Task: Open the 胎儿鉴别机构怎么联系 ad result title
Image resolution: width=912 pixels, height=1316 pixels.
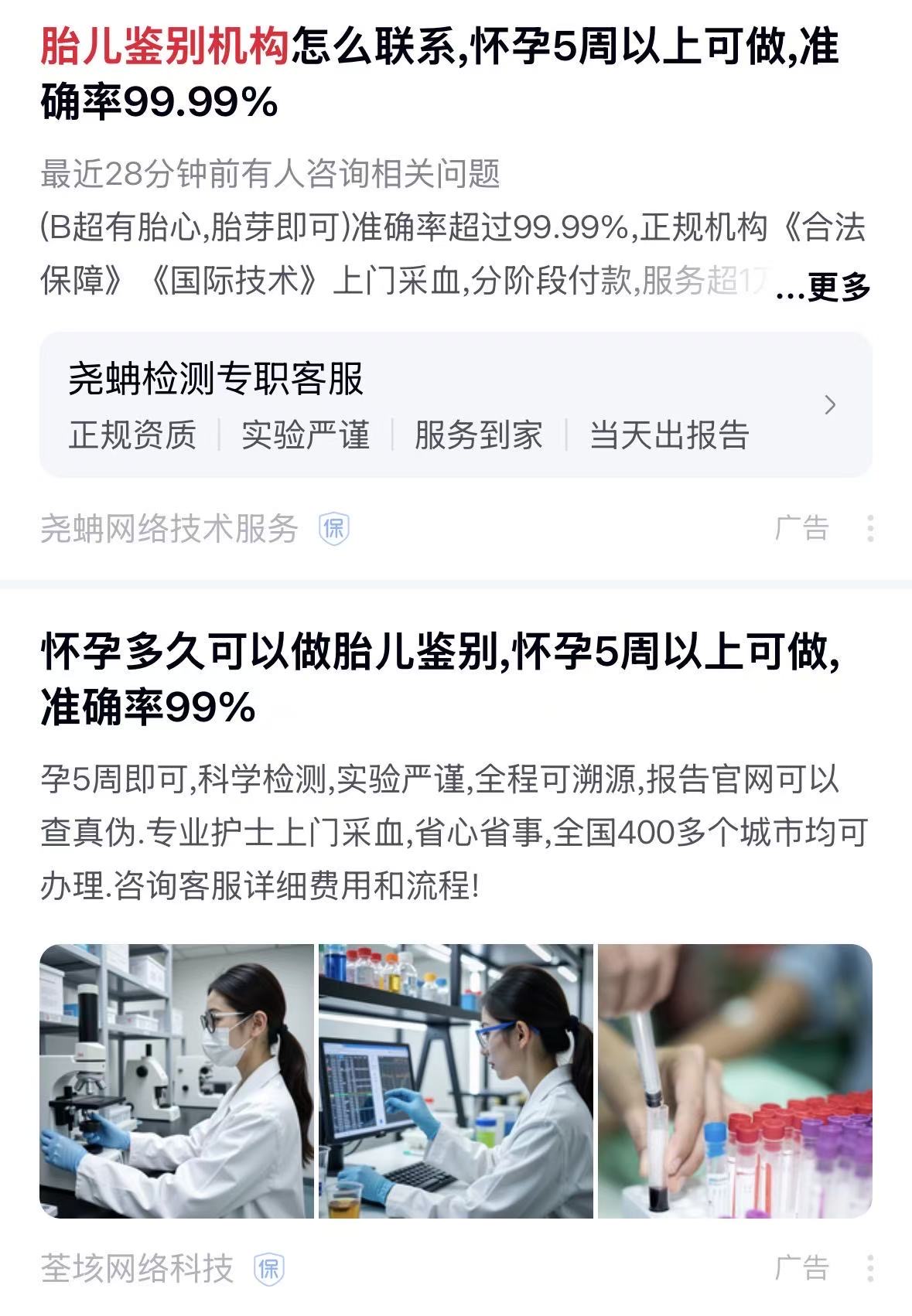Action: pos(439,73)
